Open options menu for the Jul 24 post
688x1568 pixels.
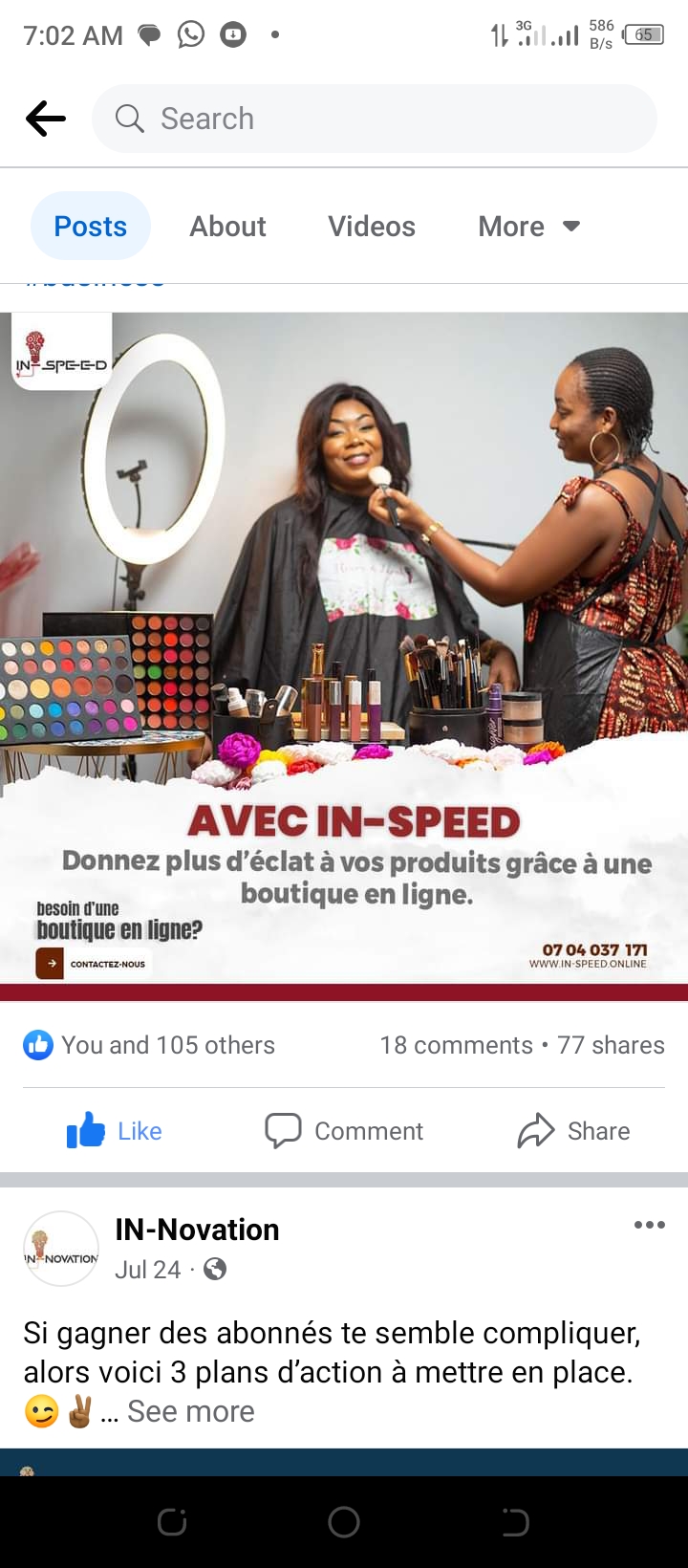pos(649,1225)
